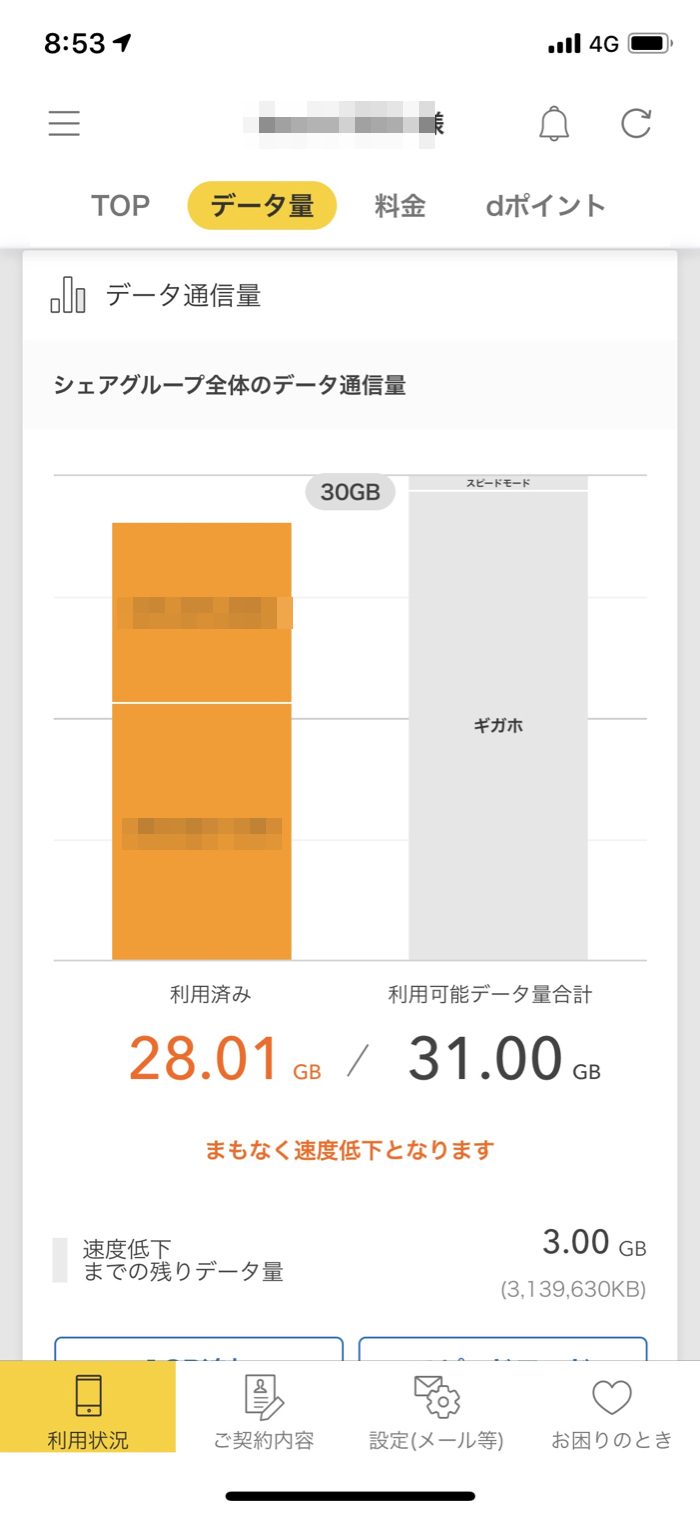Open 利用状況 in bottom navigation
The image size is (700, 1516).
pos(88,1410)
